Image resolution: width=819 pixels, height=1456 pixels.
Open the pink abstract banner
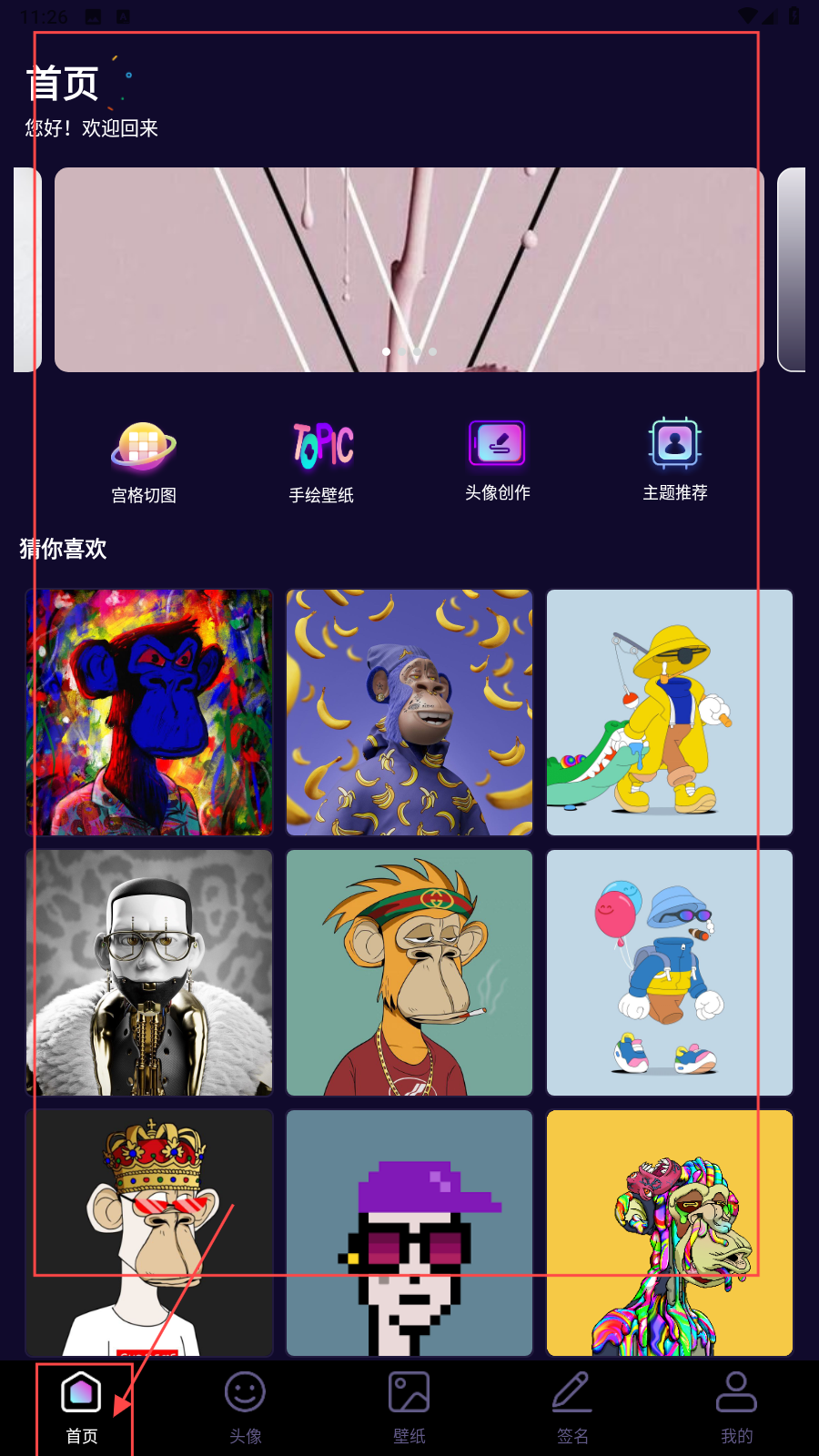click(x=409, y=269)
